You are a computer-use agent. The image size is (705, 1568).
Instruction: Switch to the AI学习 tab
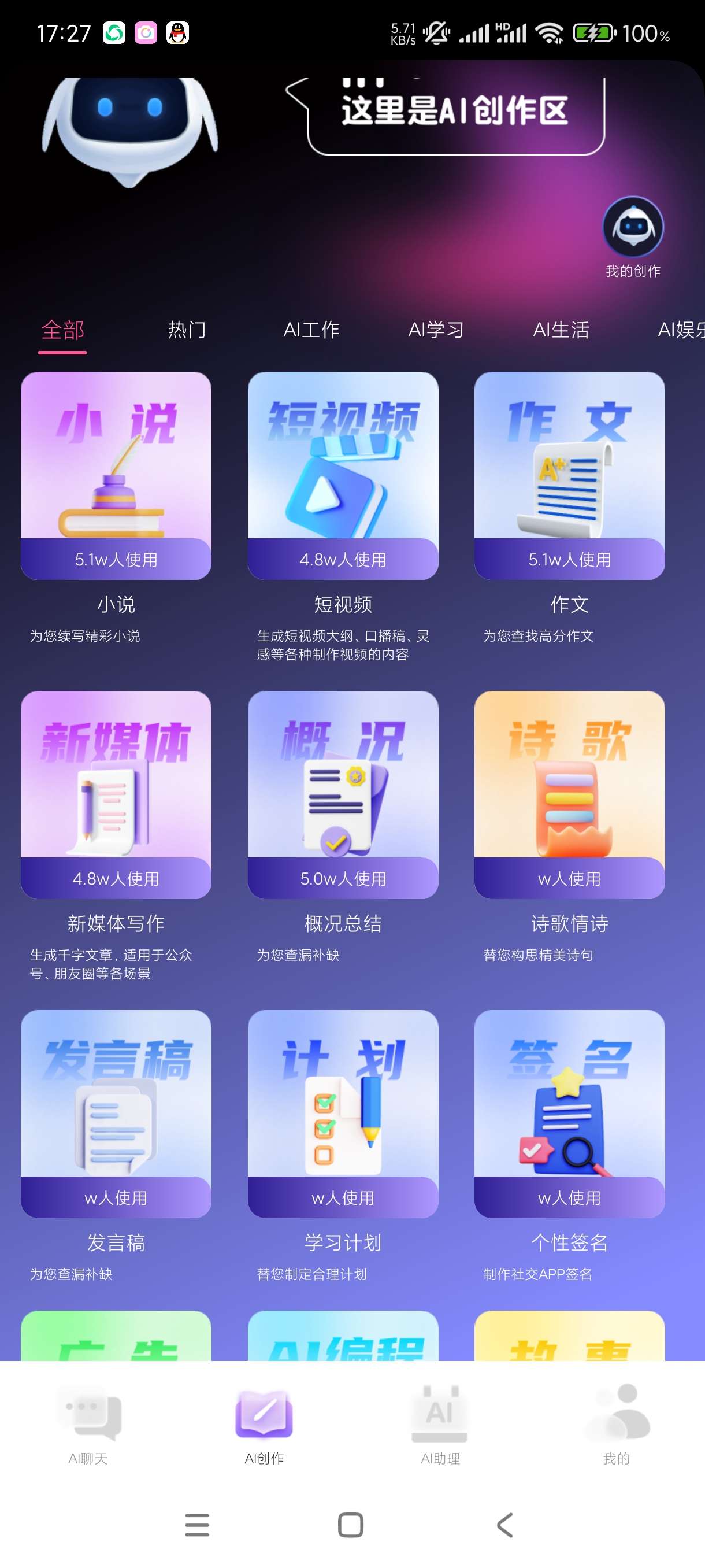tap(436, 330)
